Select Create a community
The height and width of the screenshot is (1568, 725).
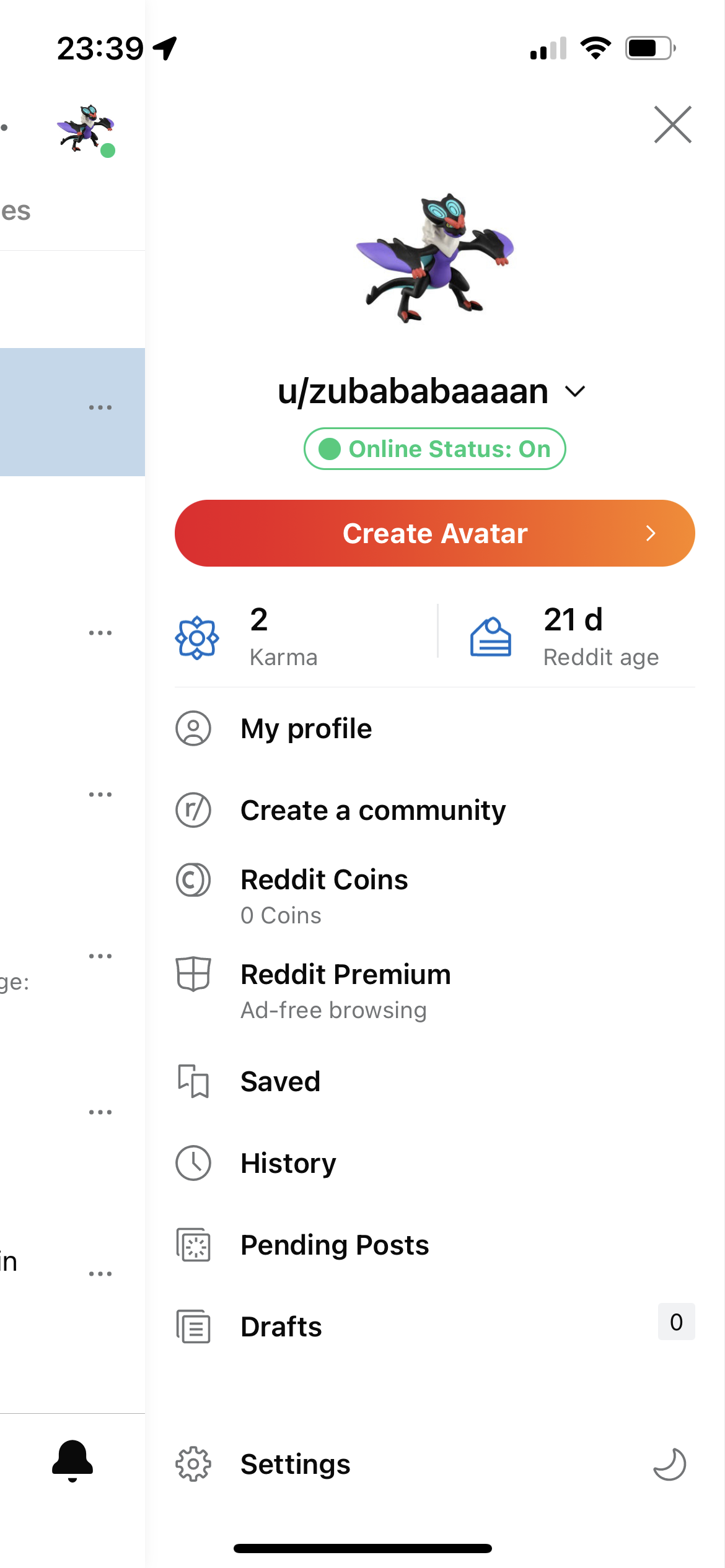click(x=434, y=810)
